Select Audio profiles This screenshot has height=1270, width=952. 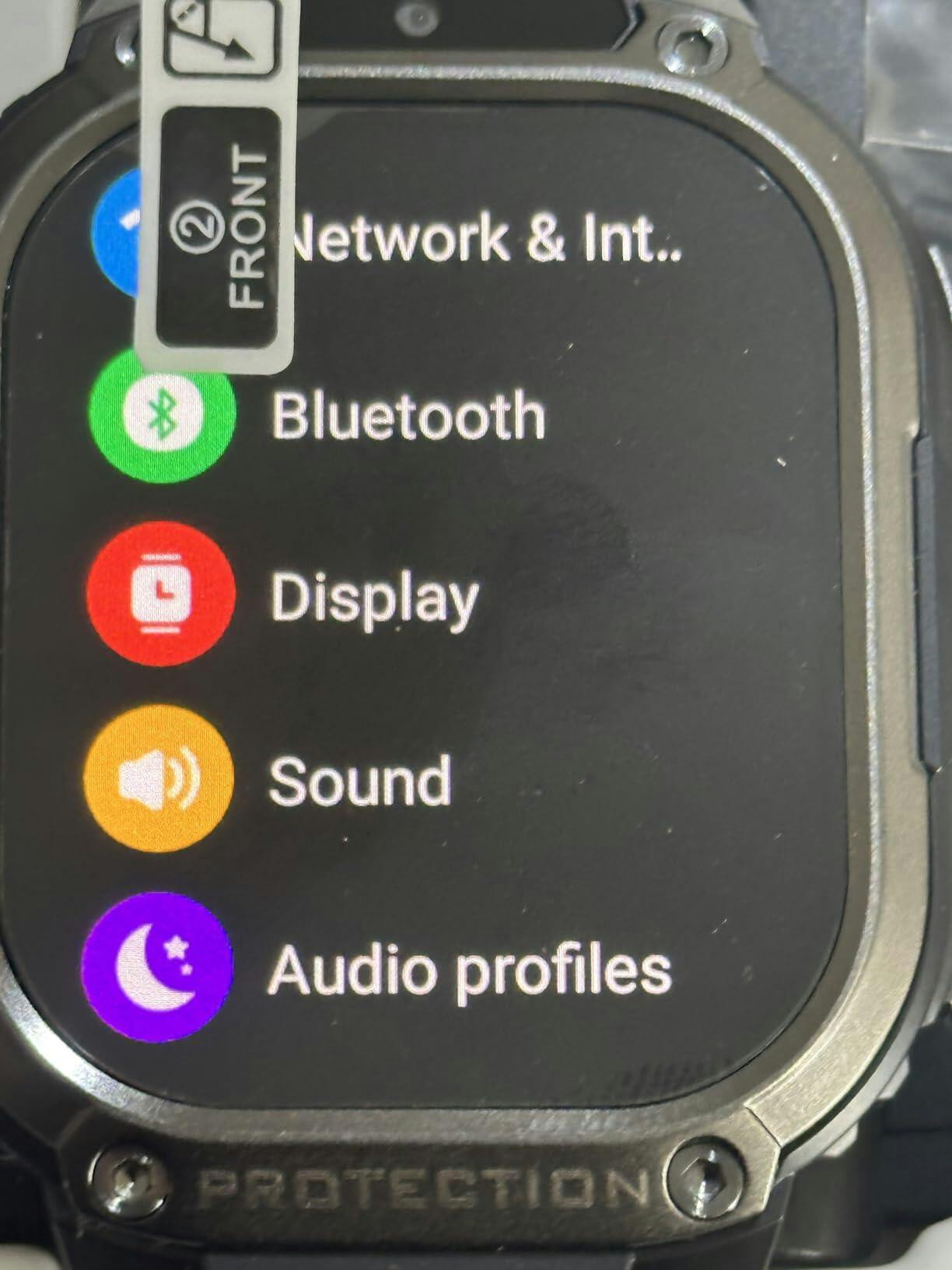click(468, 970)
